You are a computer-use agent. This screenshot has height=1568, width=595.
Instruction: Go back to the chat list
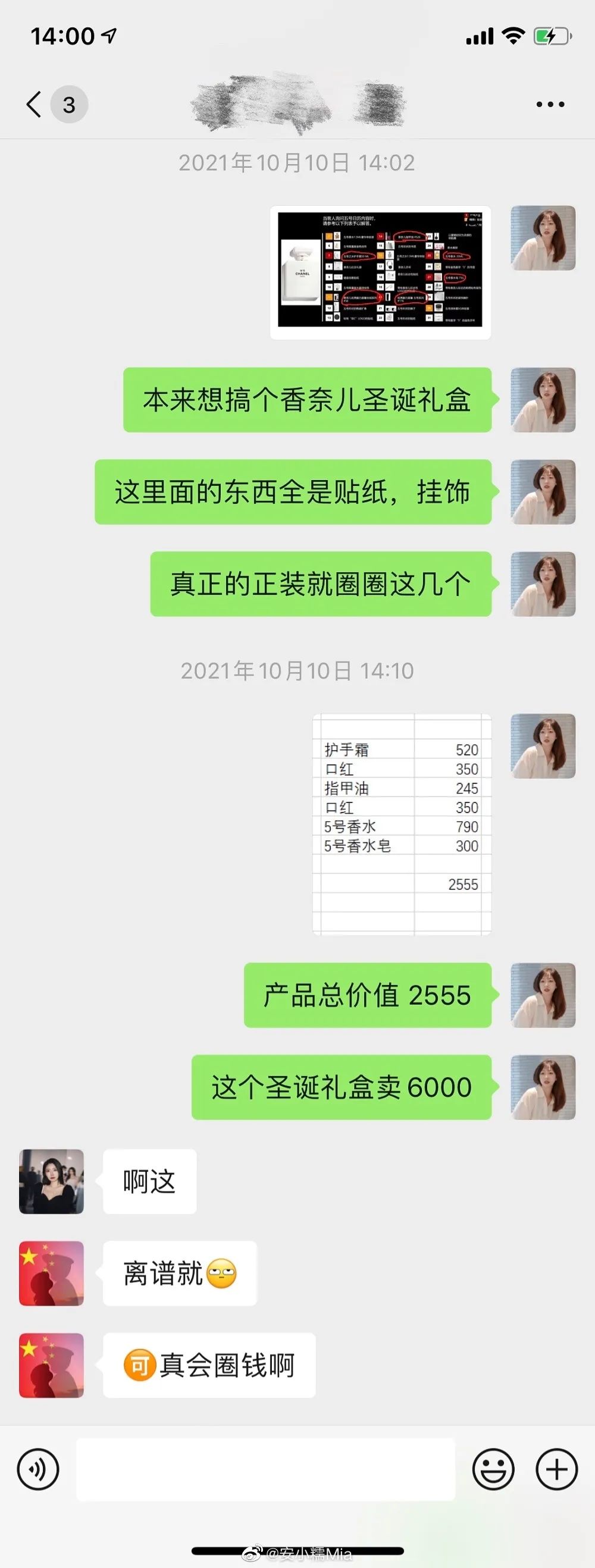pyautogui.click(x=35, y=104)
